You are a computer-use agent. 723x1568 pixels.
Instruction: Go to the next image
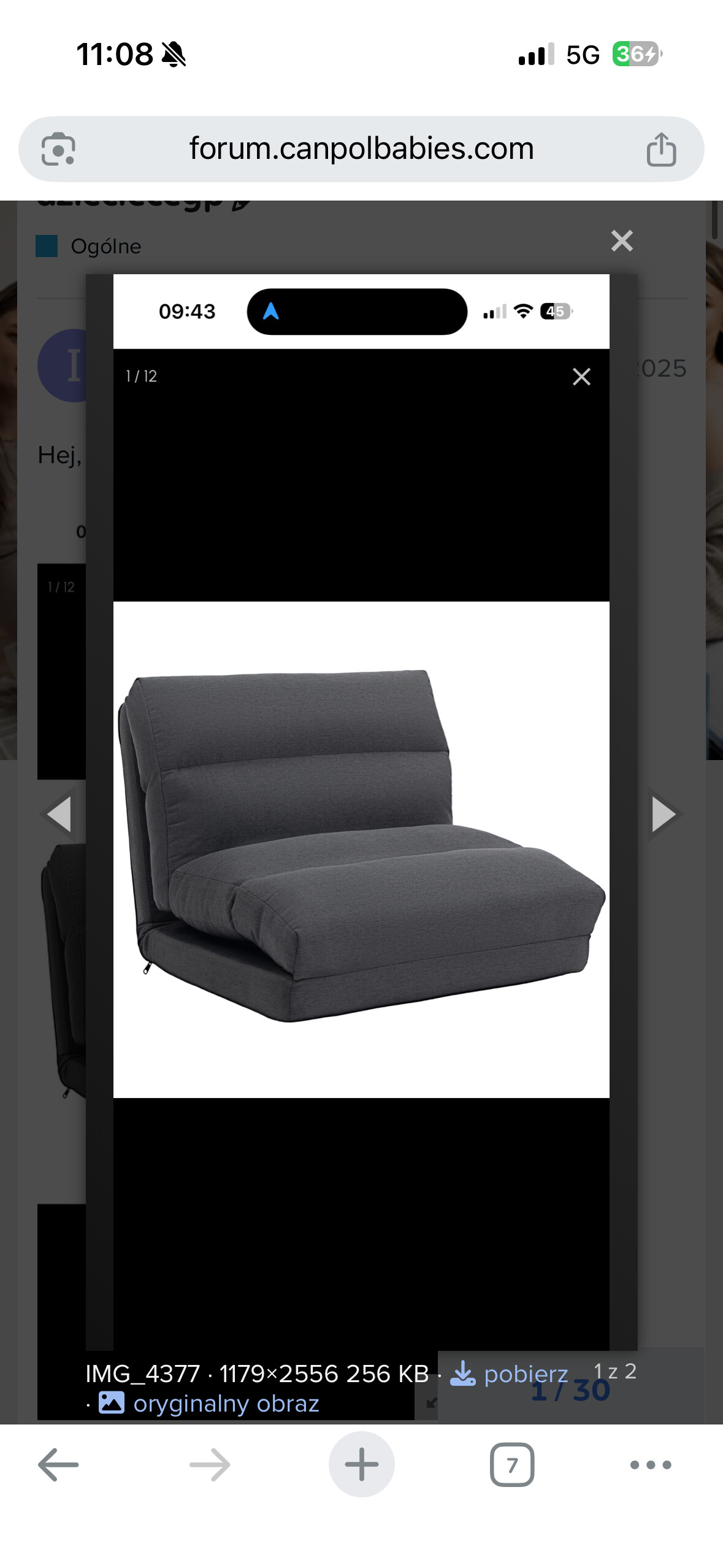pyautogui.click(x=664, y=814)
